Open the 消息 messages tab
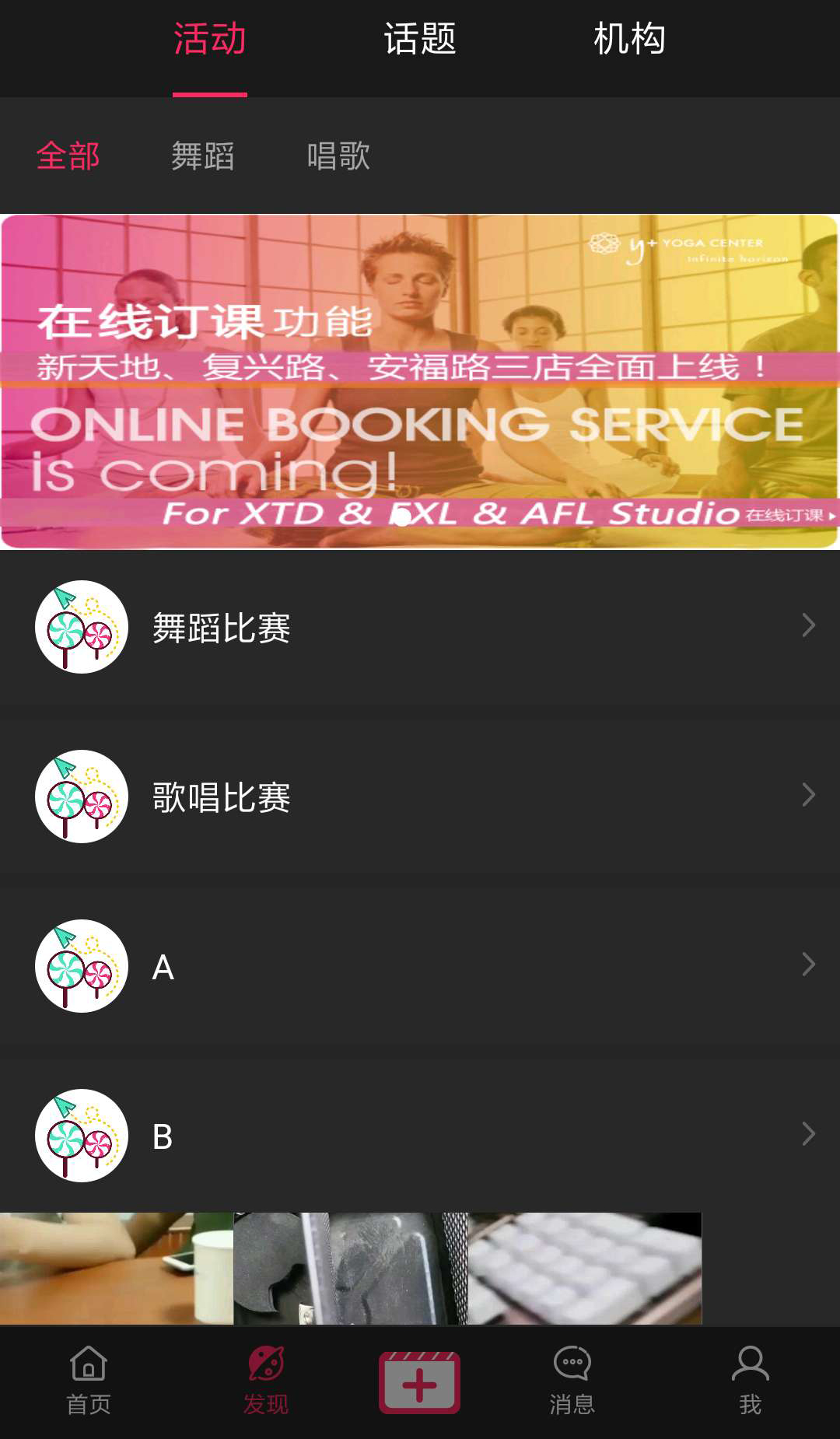 coord(572,1381)
